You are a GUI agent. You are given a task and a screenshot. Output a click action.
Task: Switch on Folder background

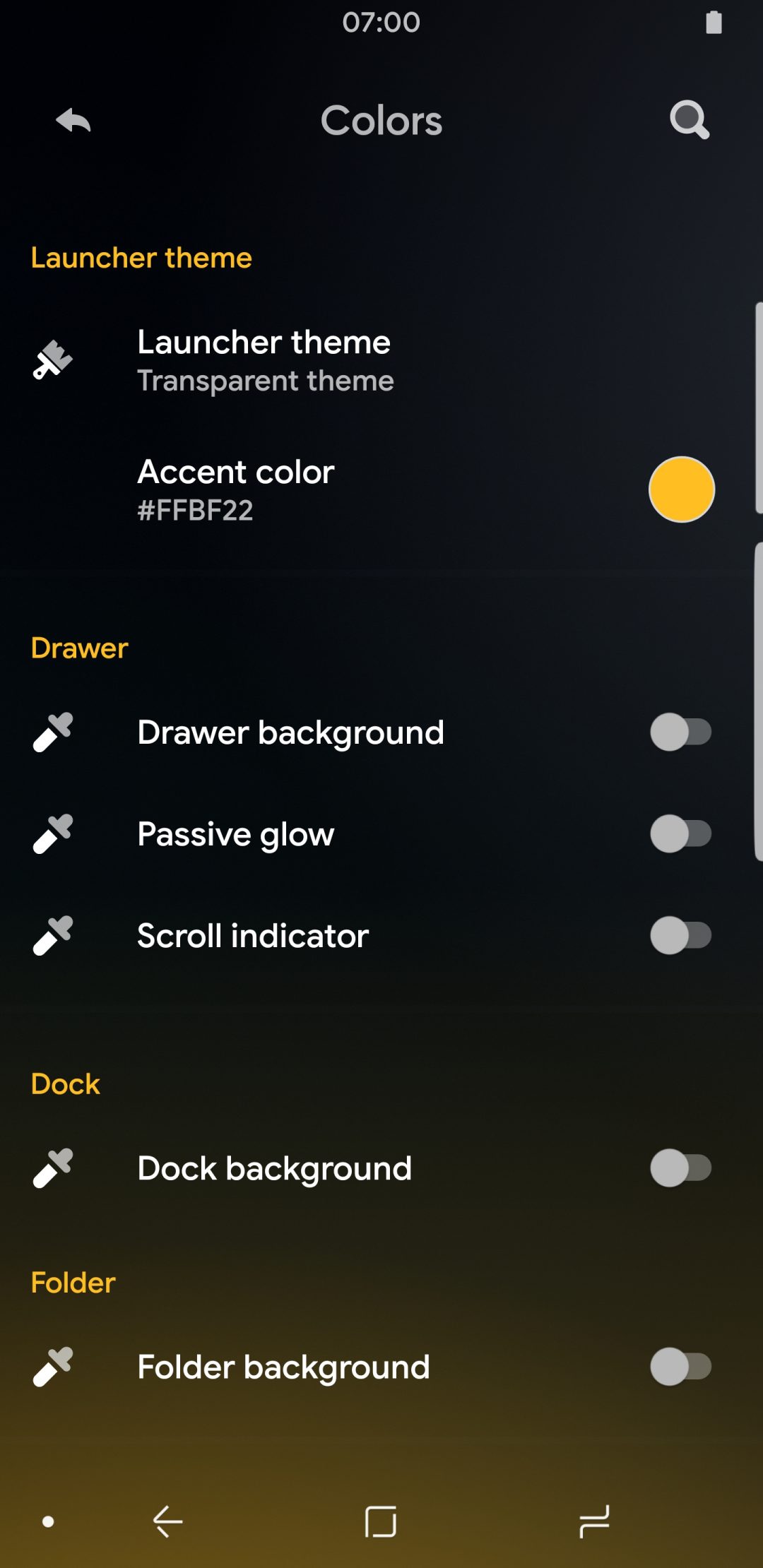[x=681, y=1366]
